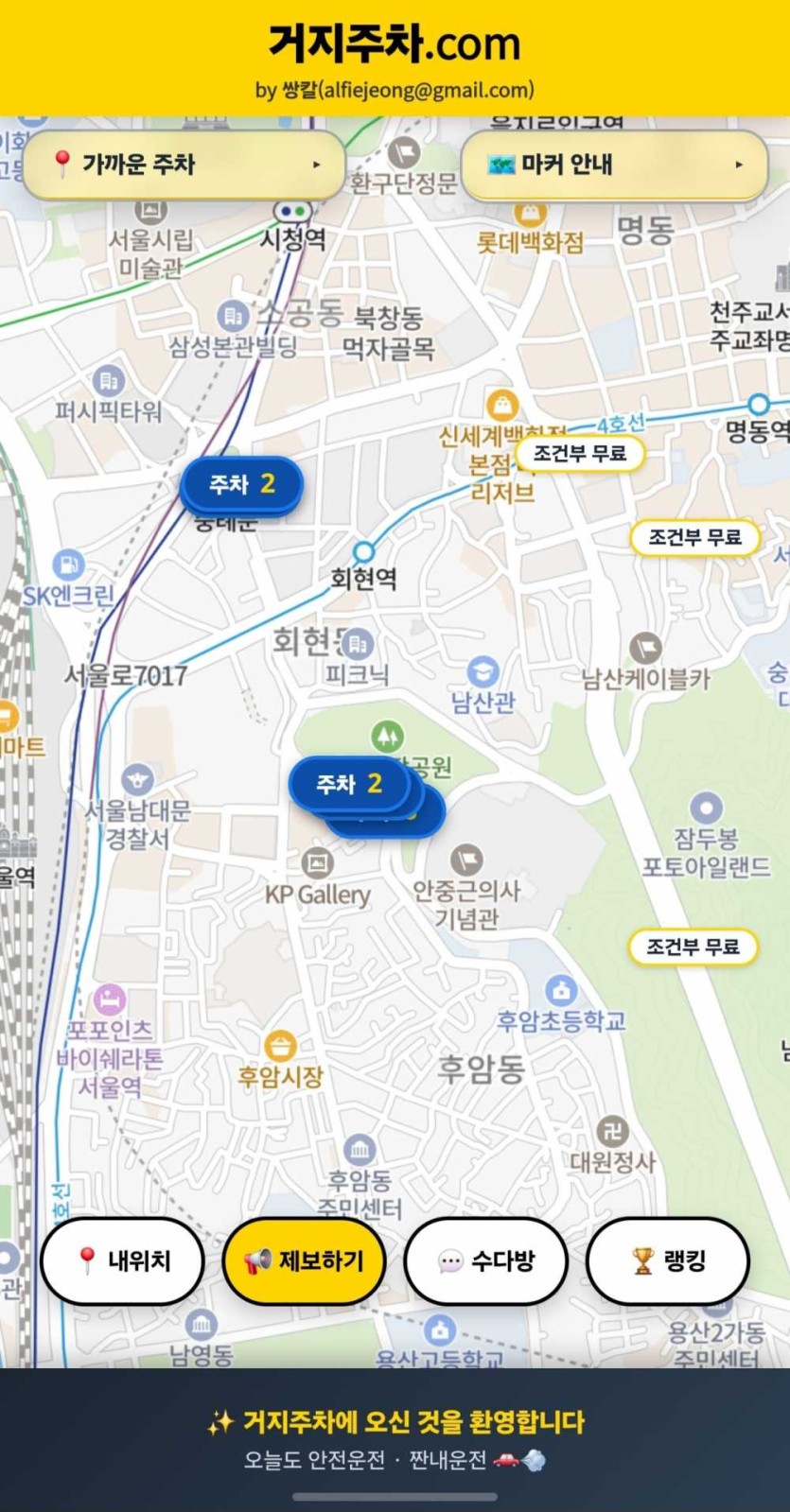Open the 수다방 chat room

[x=485, y=1260]
